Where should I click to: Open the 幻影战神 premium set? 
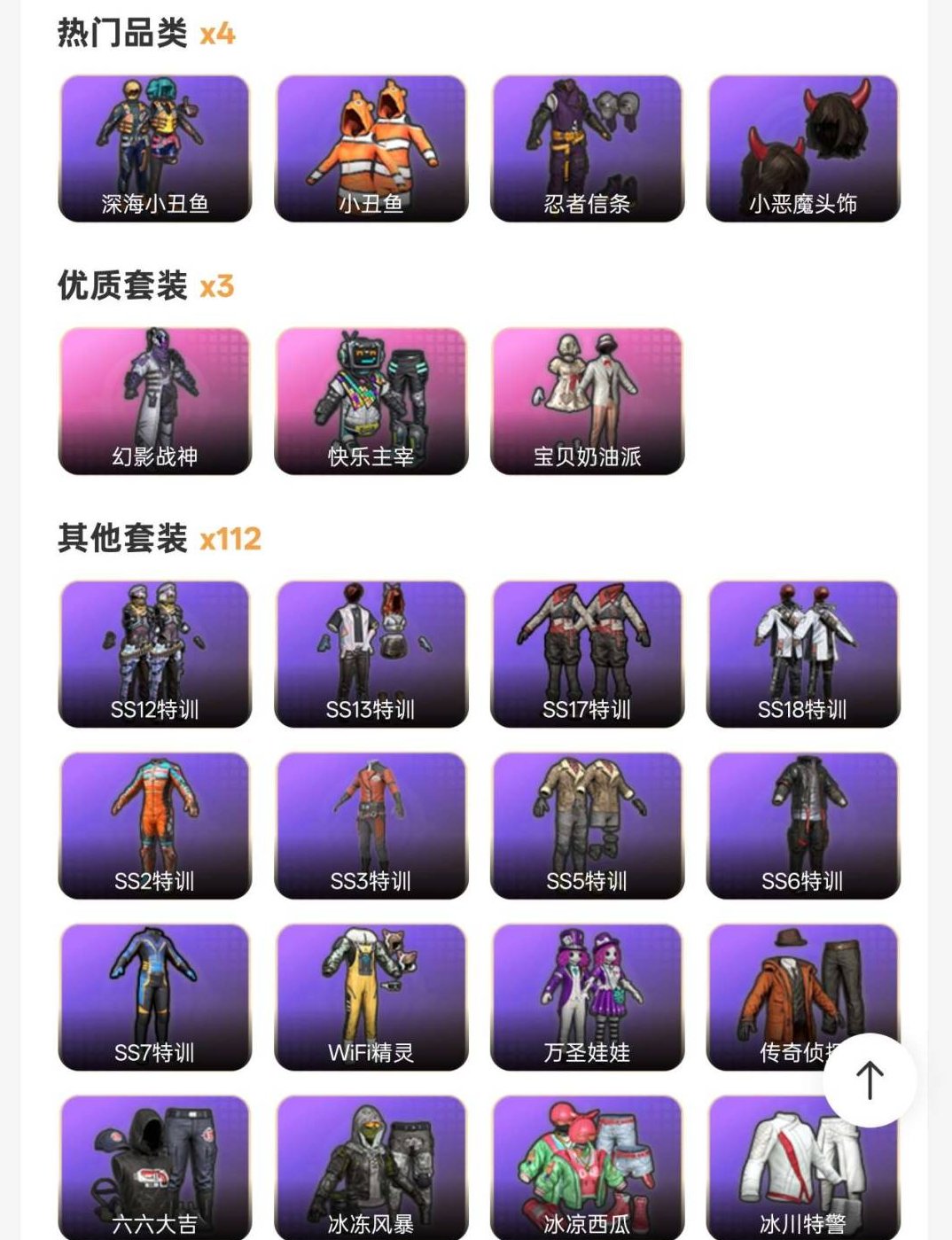point(154,399)
